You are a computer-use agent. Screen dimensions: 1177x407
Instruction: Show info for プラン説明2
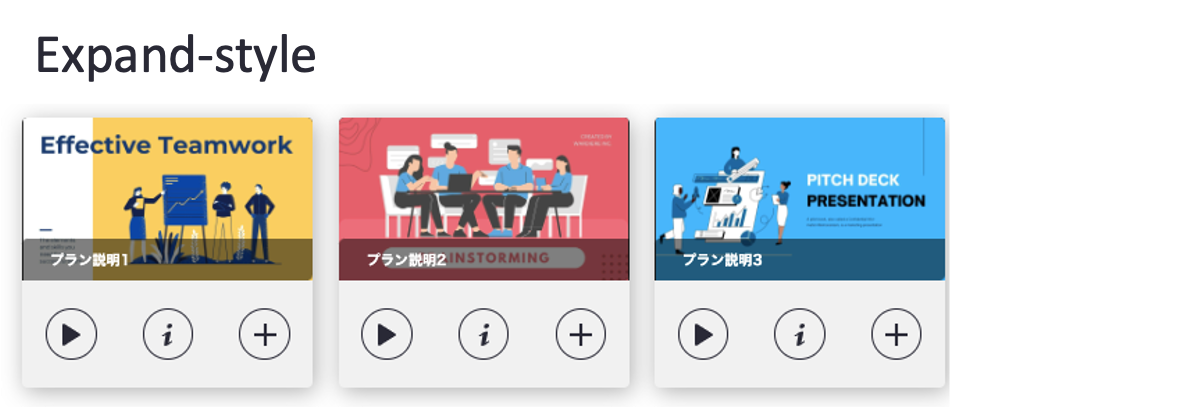[484, 334]
